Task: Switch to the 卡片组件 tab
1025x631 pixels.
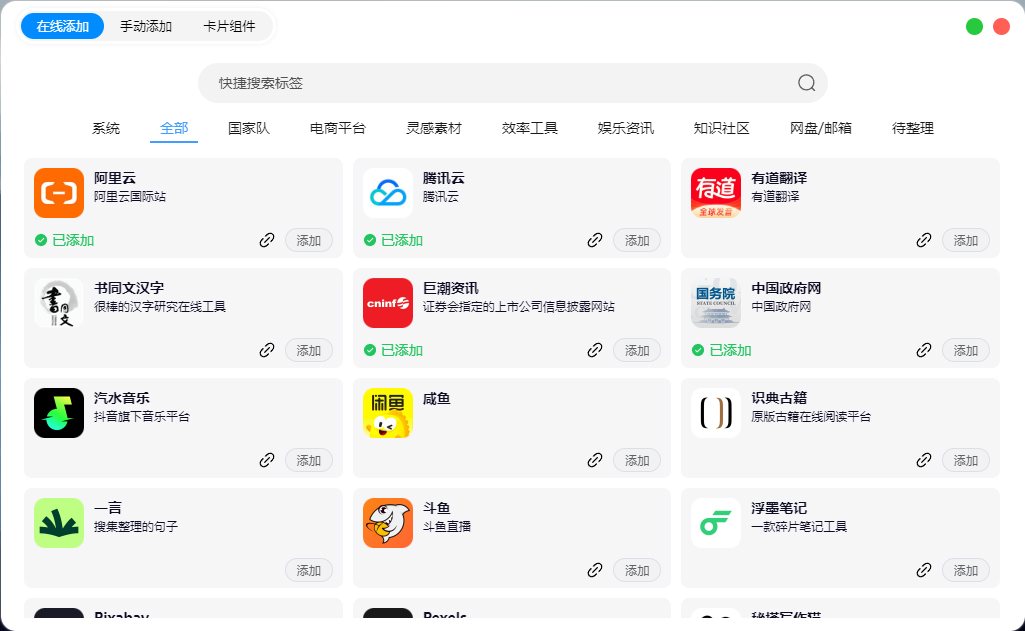Action: (x=229, y=27)
